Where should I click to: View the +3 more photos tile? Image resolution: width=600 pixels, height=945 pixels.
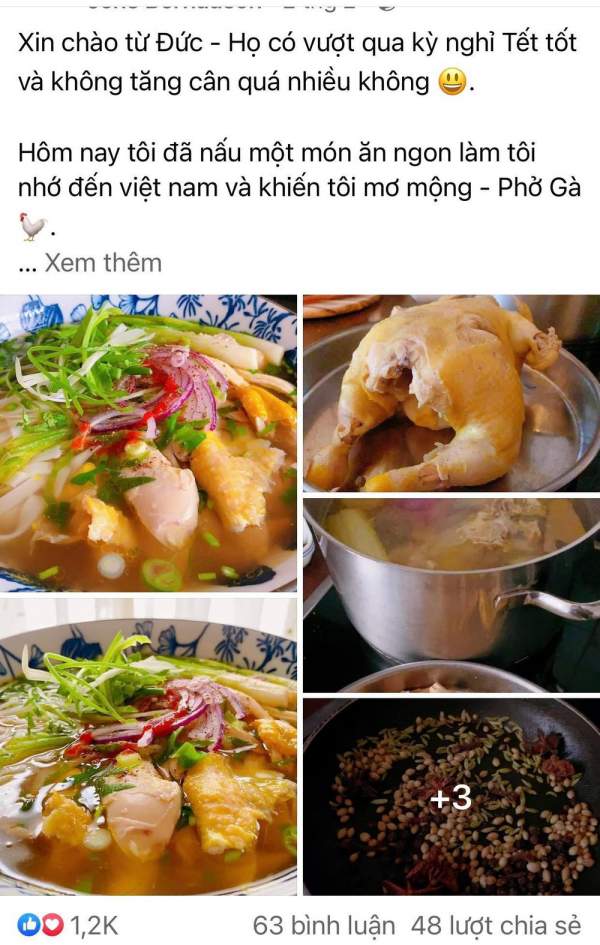pos(451,797)
